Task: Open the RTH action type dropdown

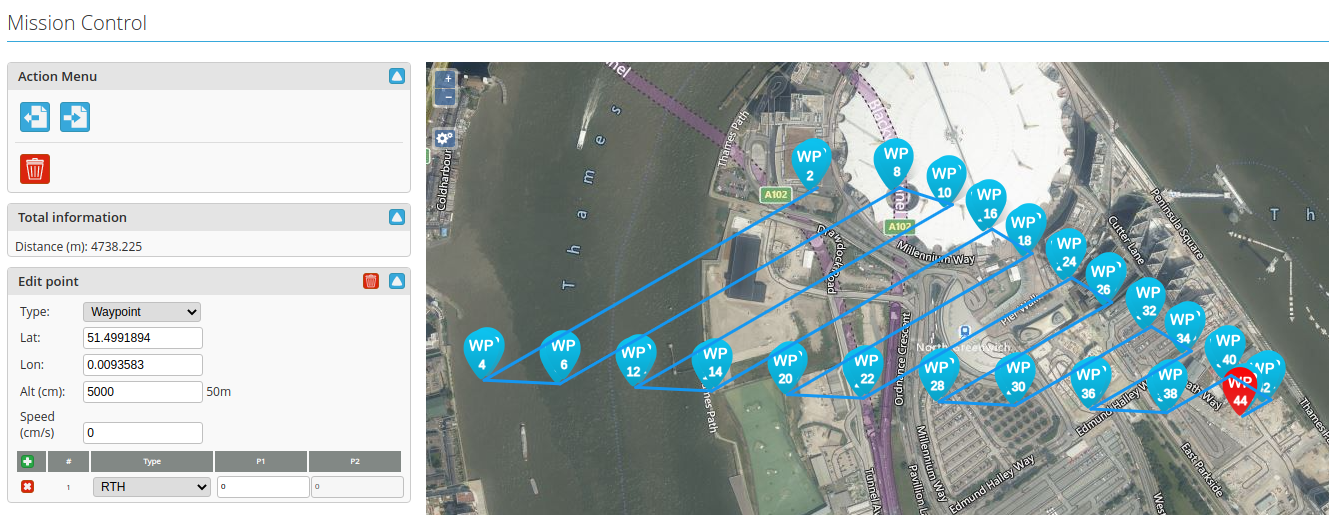Action: pyautogui.click(x=152, y=487)
